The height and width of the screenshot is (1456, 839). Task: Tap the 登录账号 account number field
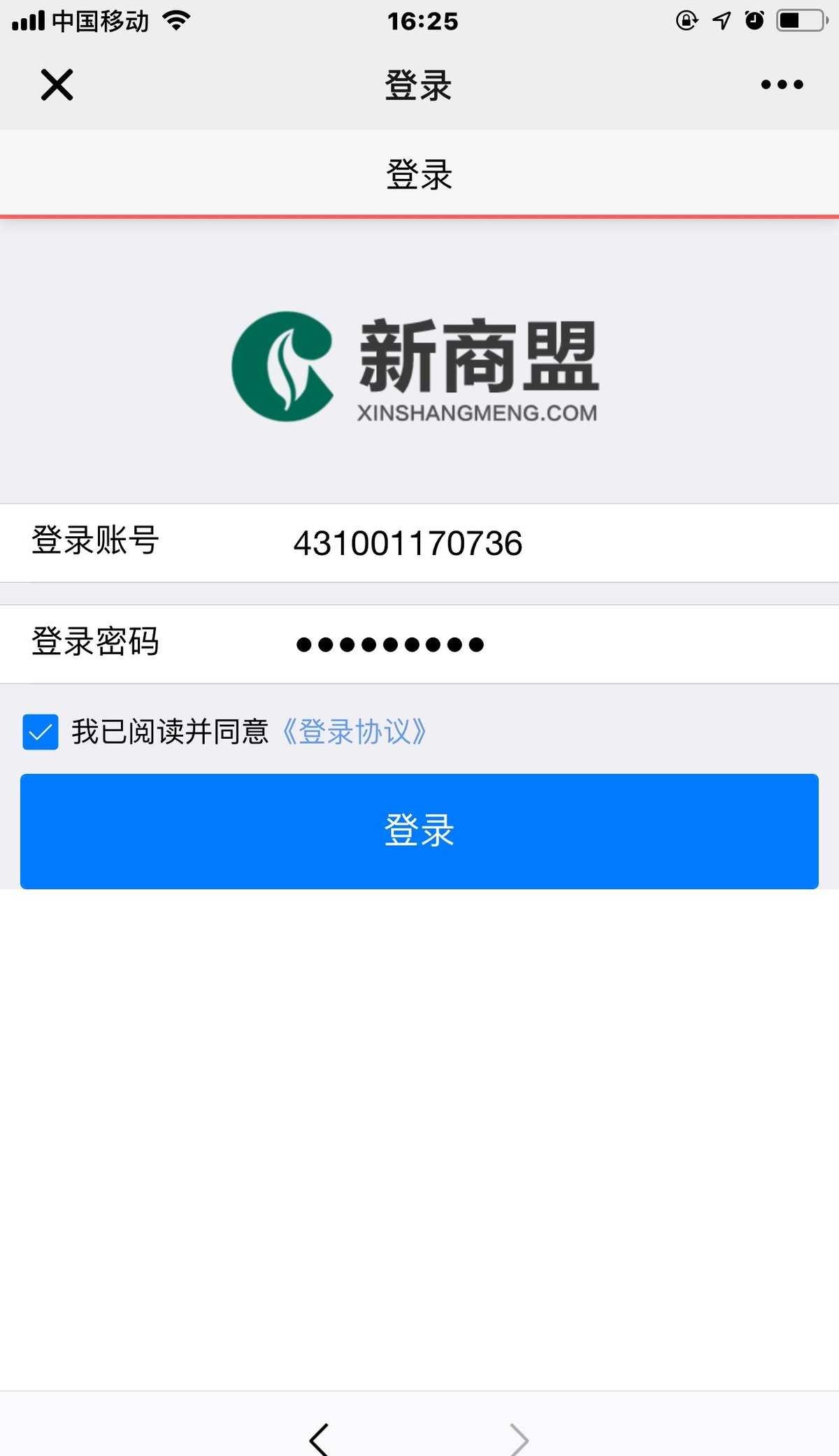click(x=419, y=542)
